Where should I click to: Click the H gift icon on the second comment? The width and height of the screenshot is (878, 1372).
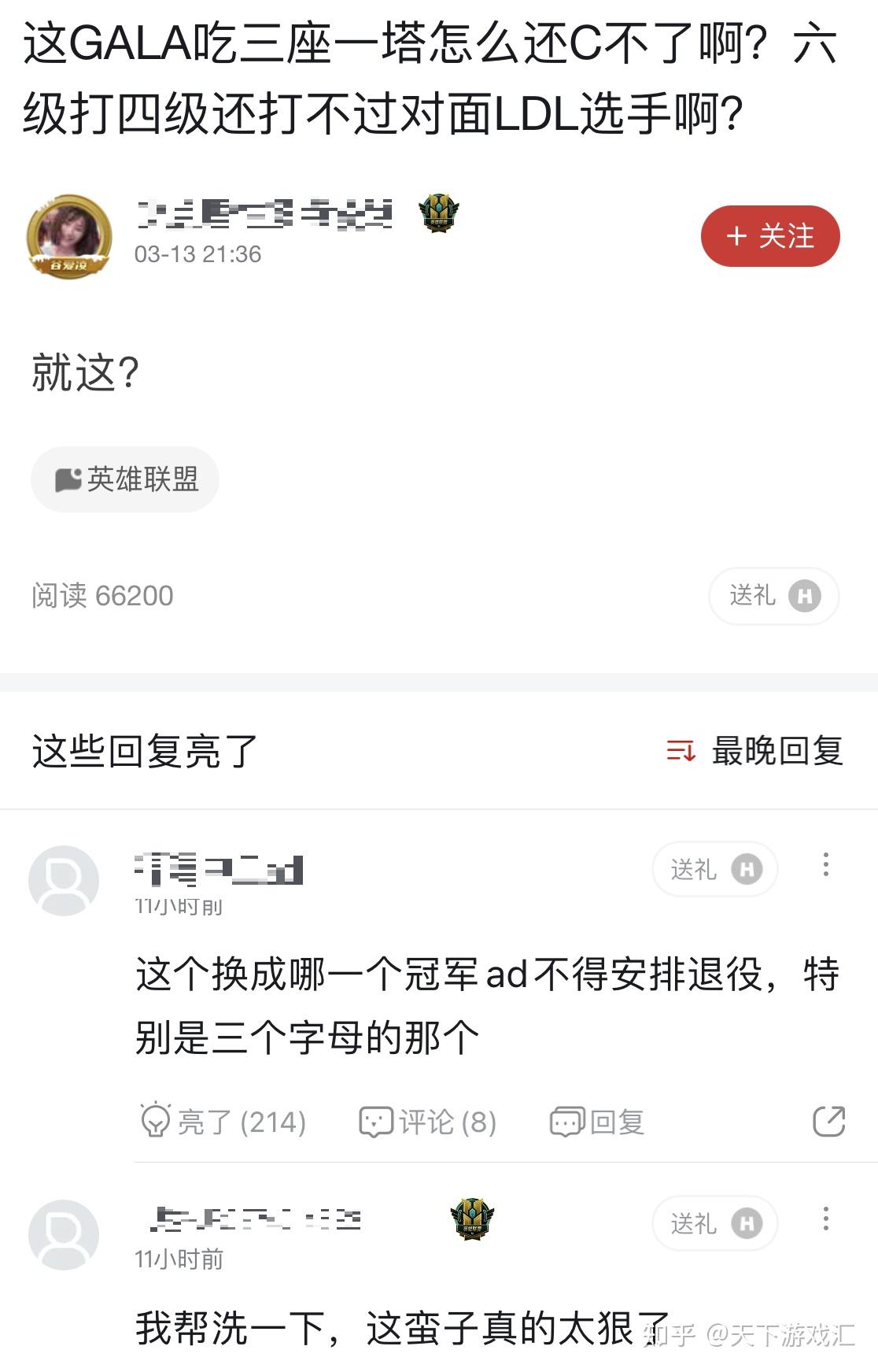747,1224
